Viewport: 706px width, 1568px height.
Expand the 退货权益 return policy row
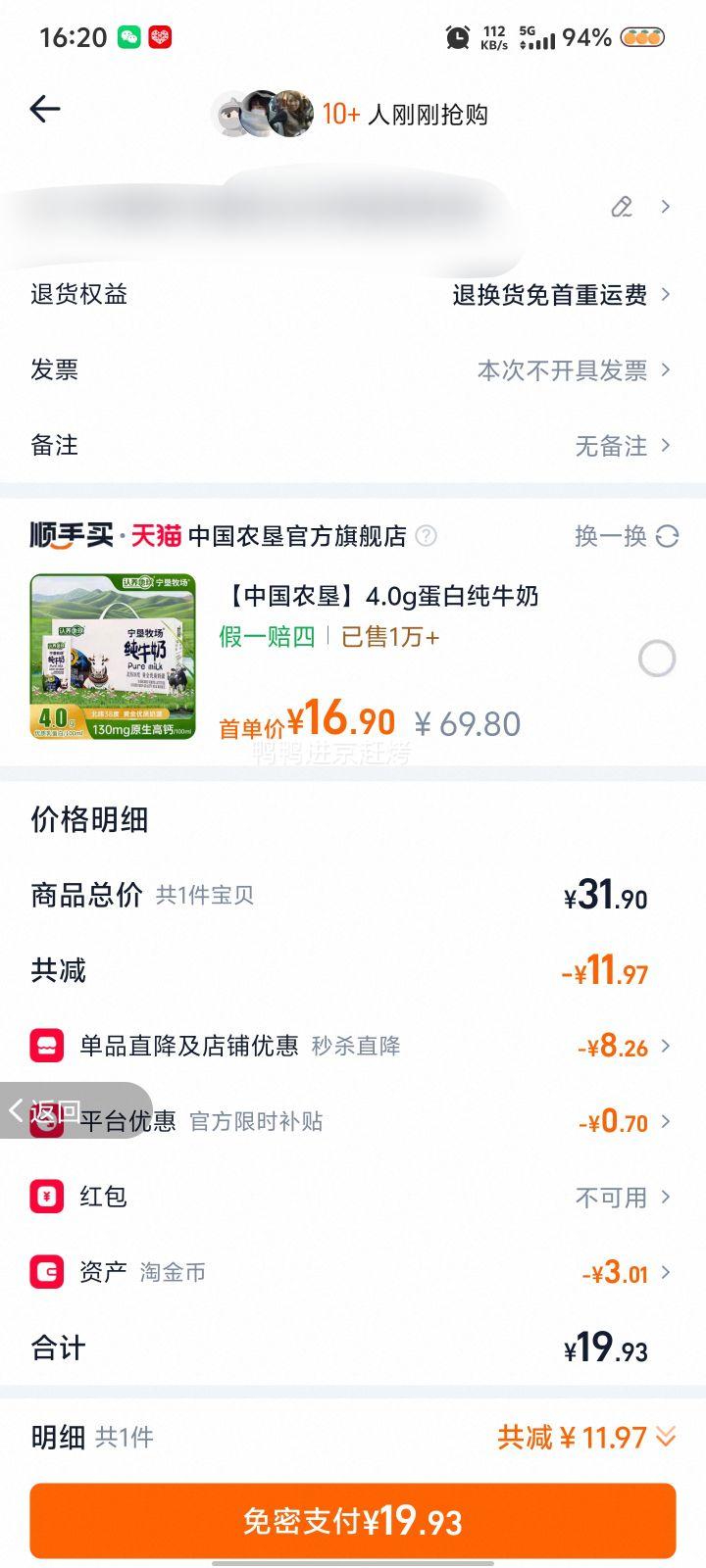pyautogui.click(x=353, y=294)
